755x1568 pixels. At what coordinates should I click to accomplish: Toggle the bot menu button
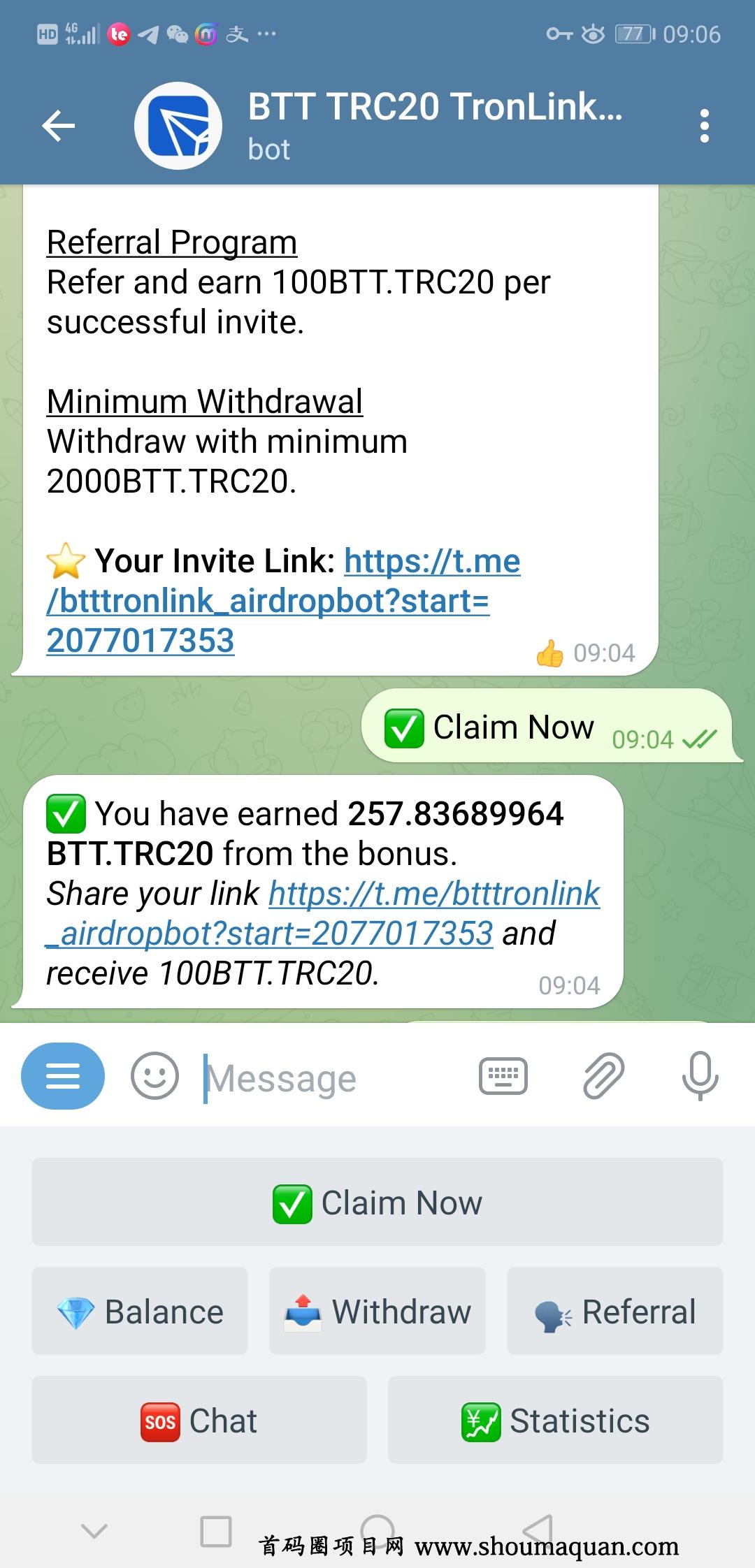click(x=63, y=1076)
